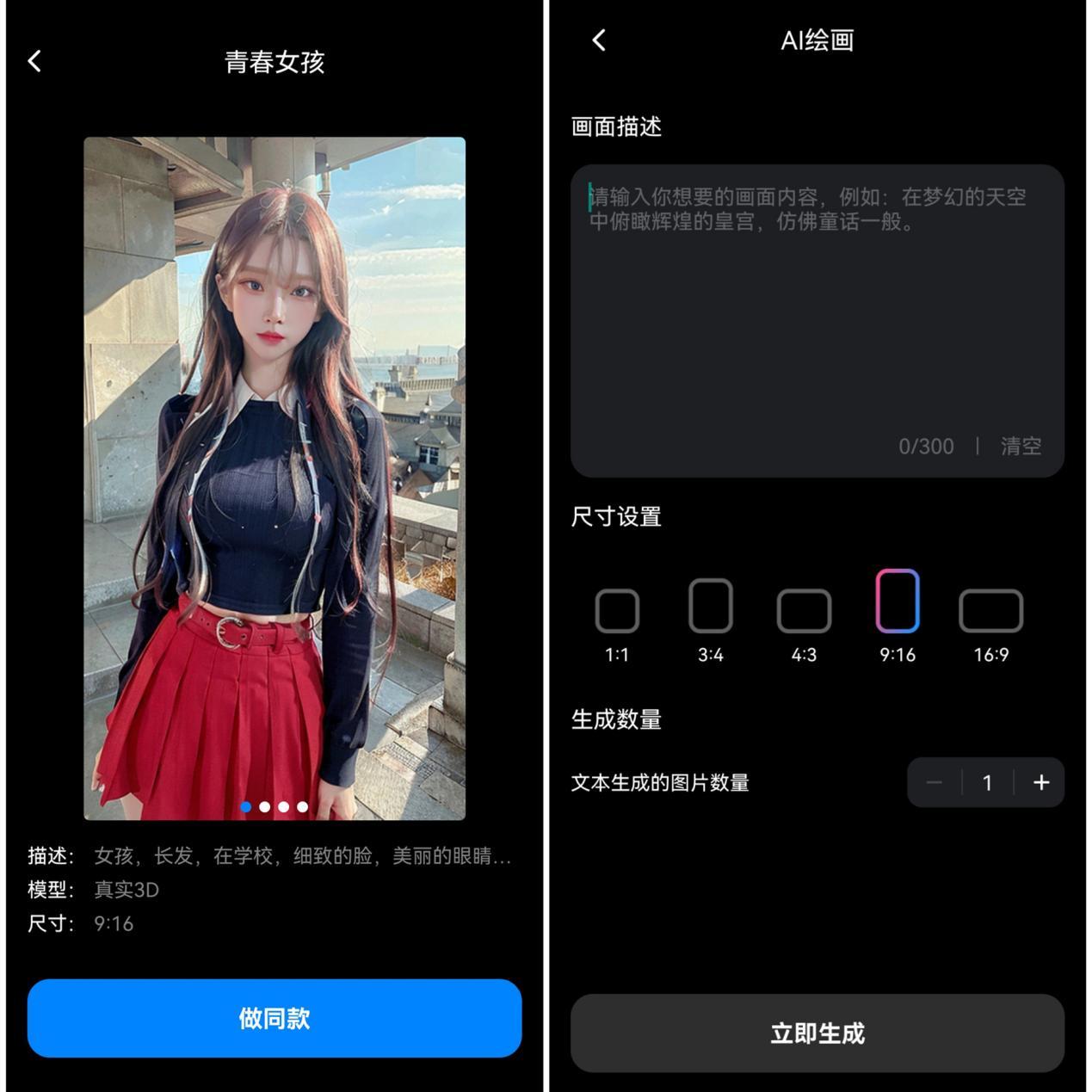Tap the 青春女孩 sample image
The image size is (1092, 1092).
[275, 478]
